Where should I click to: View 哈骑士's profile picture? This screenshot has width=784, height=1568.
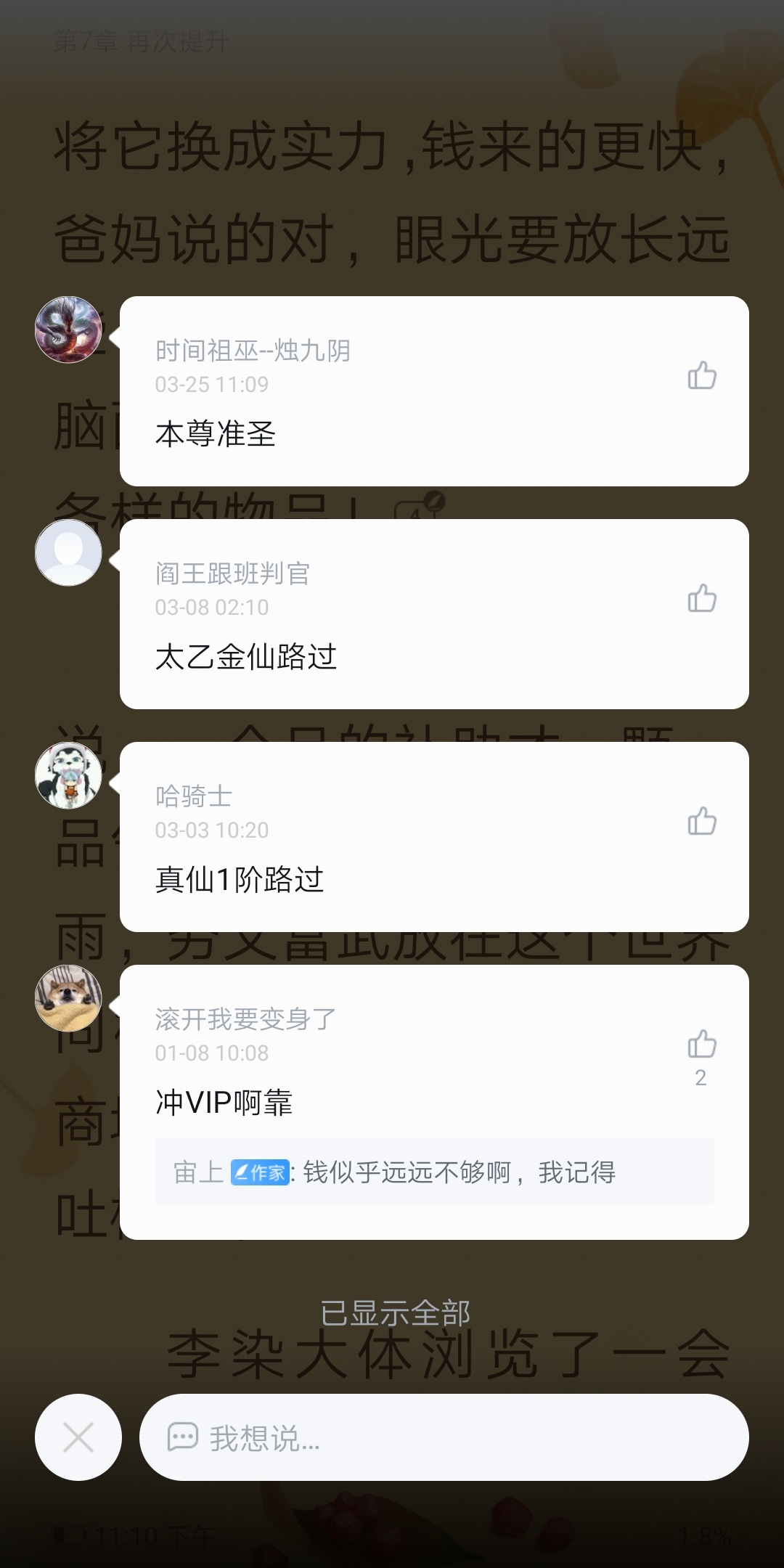(x=68, y=775)
